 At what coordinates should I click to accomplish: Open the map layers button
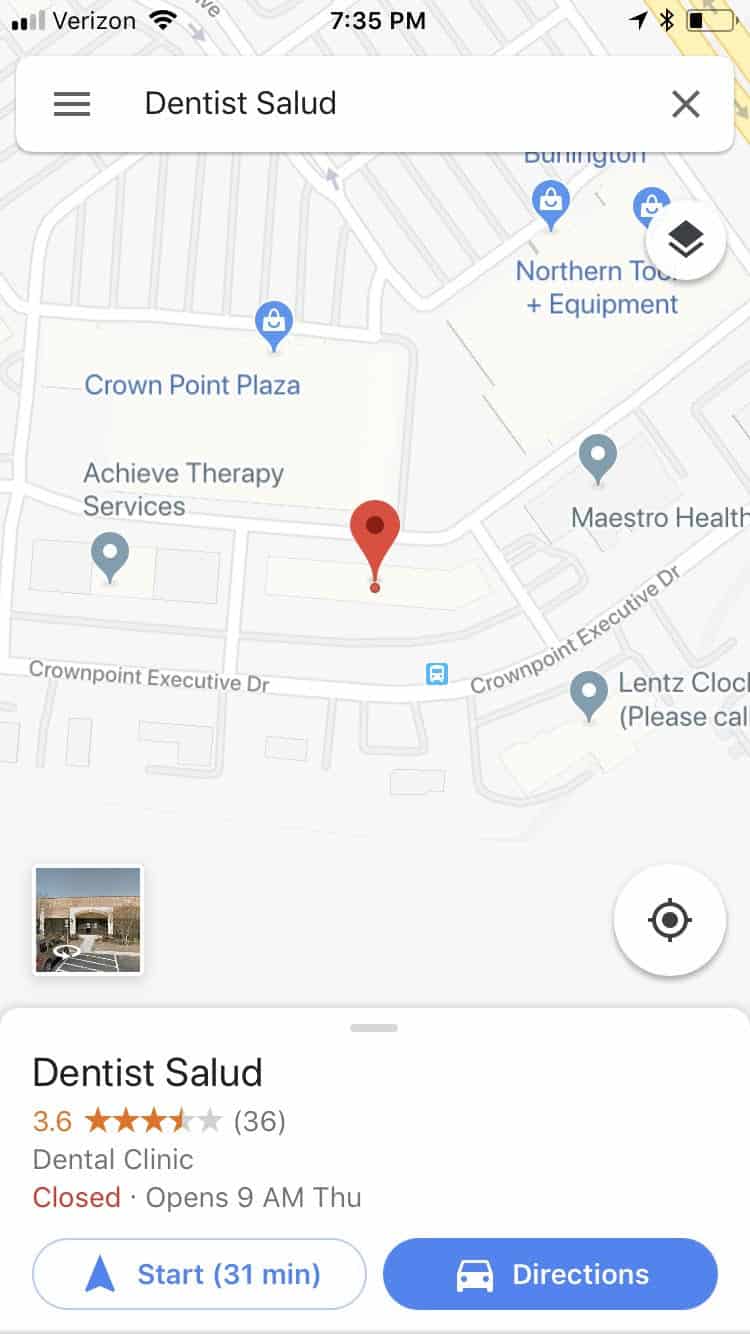[x=686, y=240]
